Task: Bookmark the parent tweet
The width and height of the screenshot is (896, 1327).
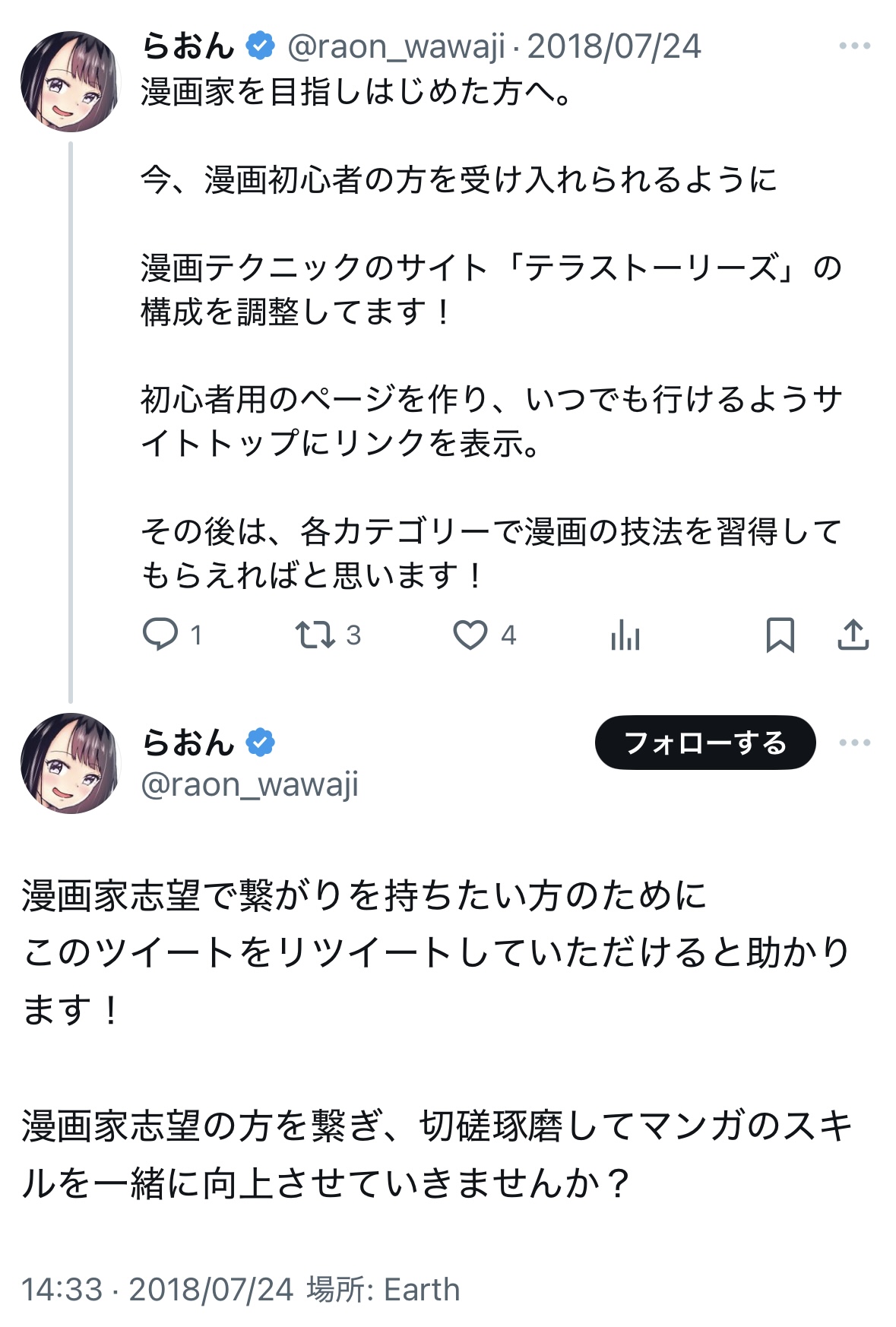Action: (x=780, y=635)
